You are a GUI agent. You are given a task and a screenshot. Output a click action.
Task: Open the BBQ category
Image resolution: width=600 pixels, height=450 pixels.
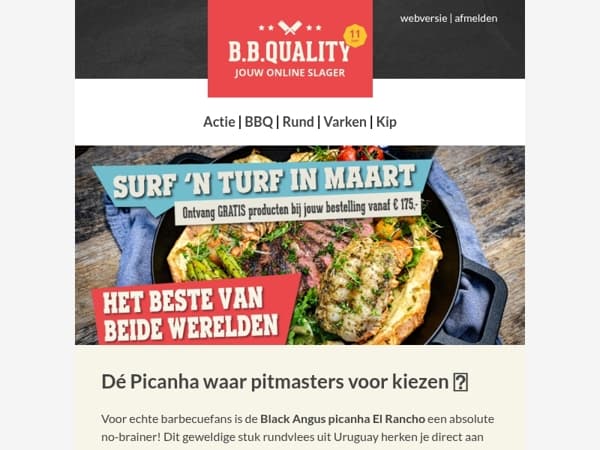pos(258,122)
